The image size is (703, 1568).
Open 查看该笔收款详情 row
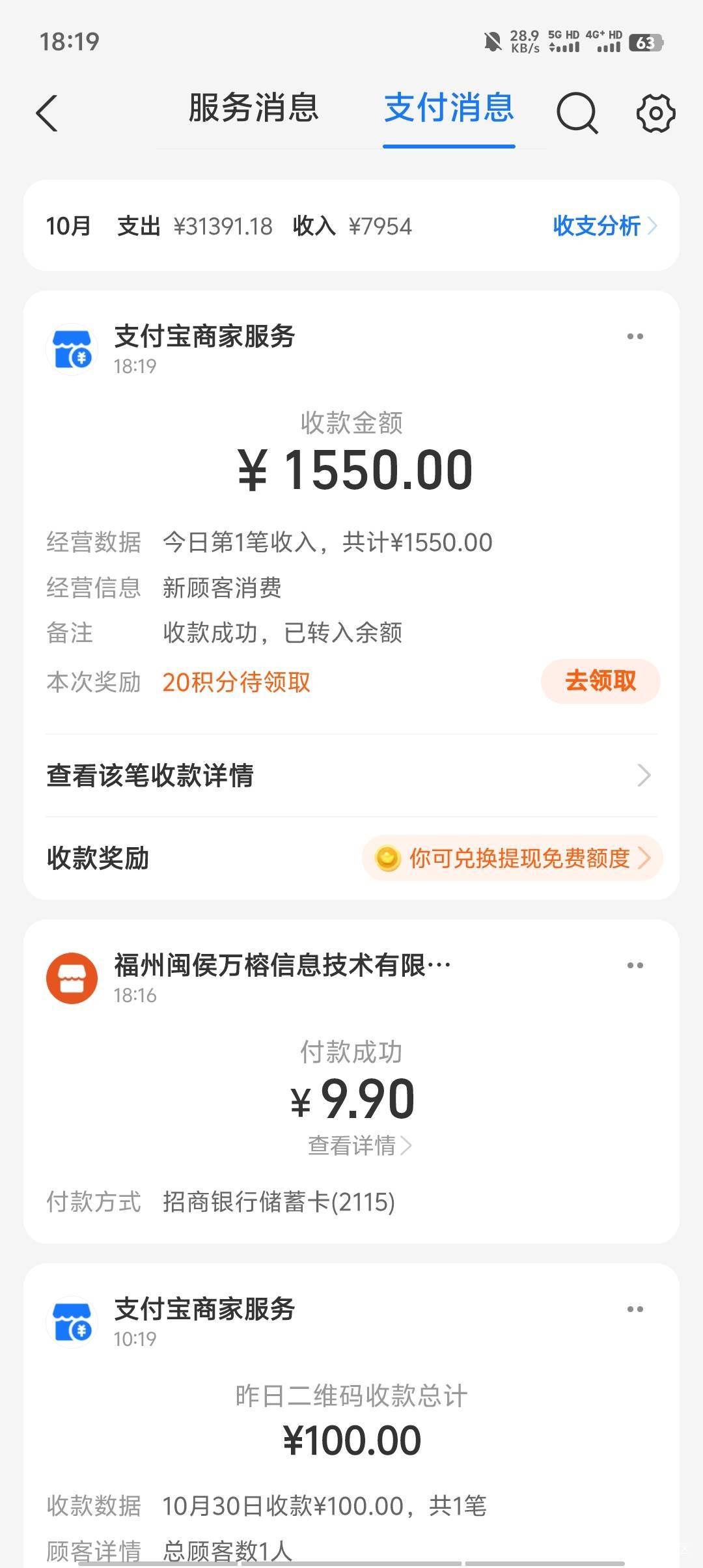(351, 776)
